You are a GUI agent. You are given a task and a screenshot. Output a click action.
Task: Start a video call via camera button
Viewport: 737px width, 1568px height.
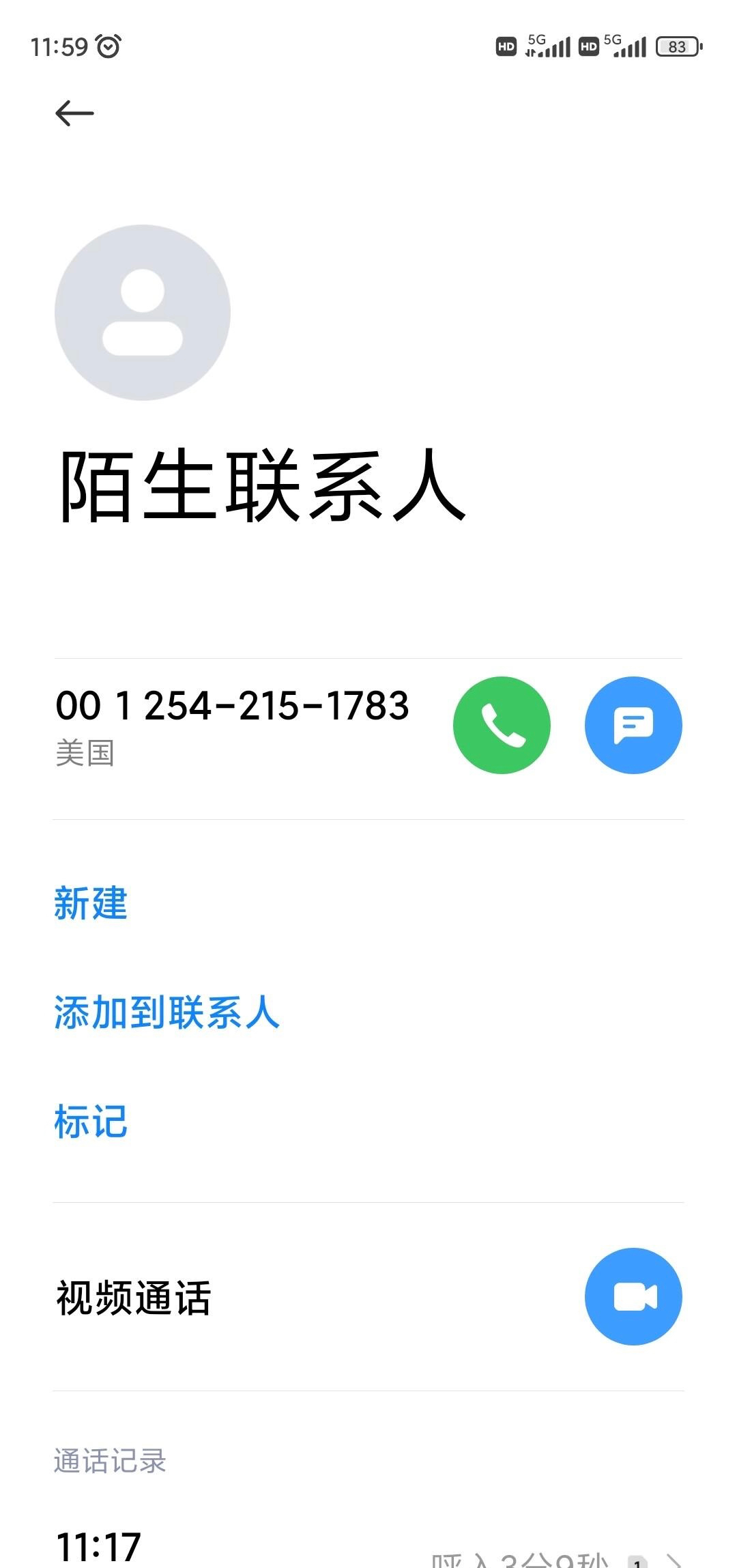(633, 1296)
